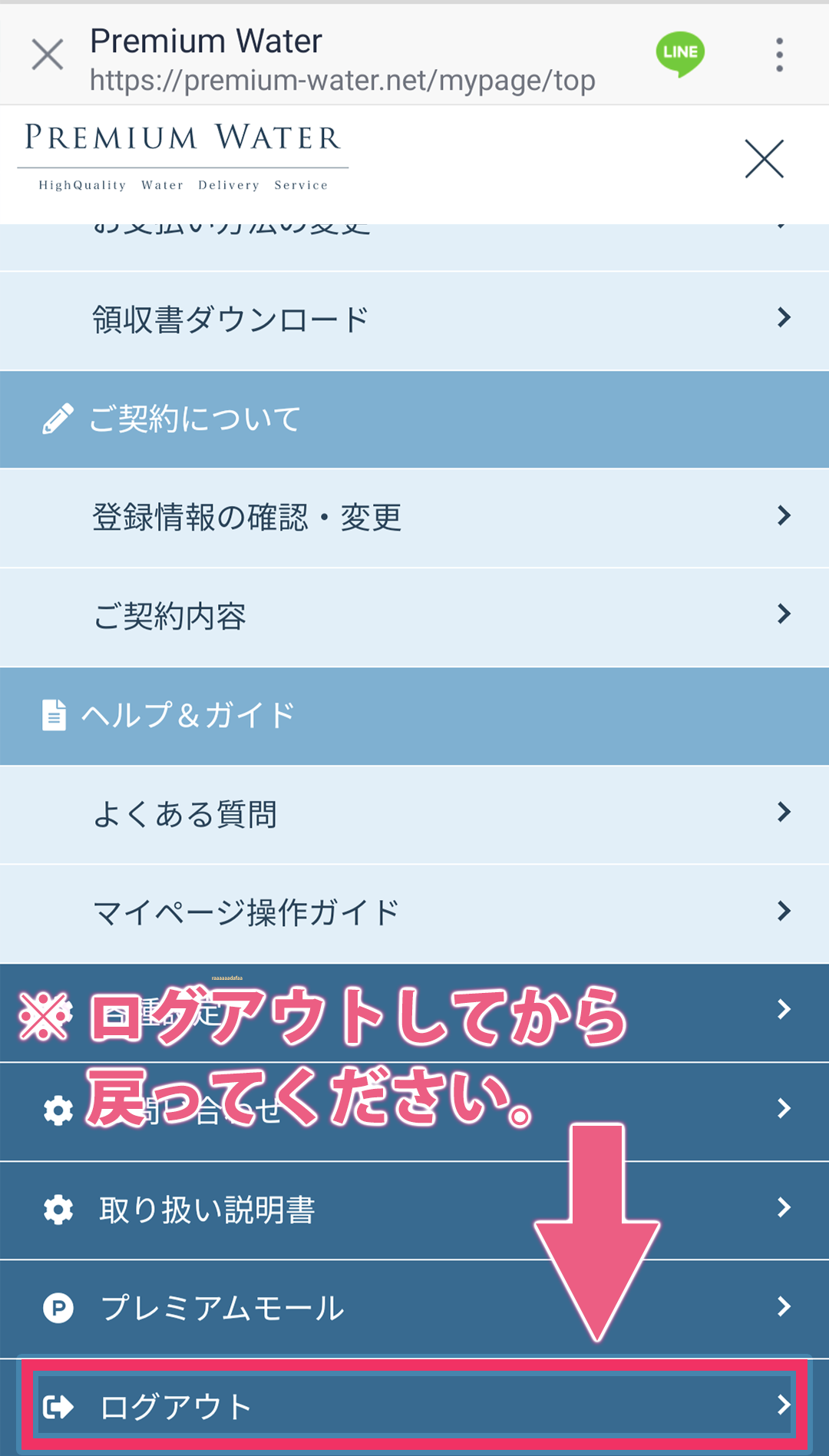Go to 登録情報の確認・変更

[x=414, y=518]
